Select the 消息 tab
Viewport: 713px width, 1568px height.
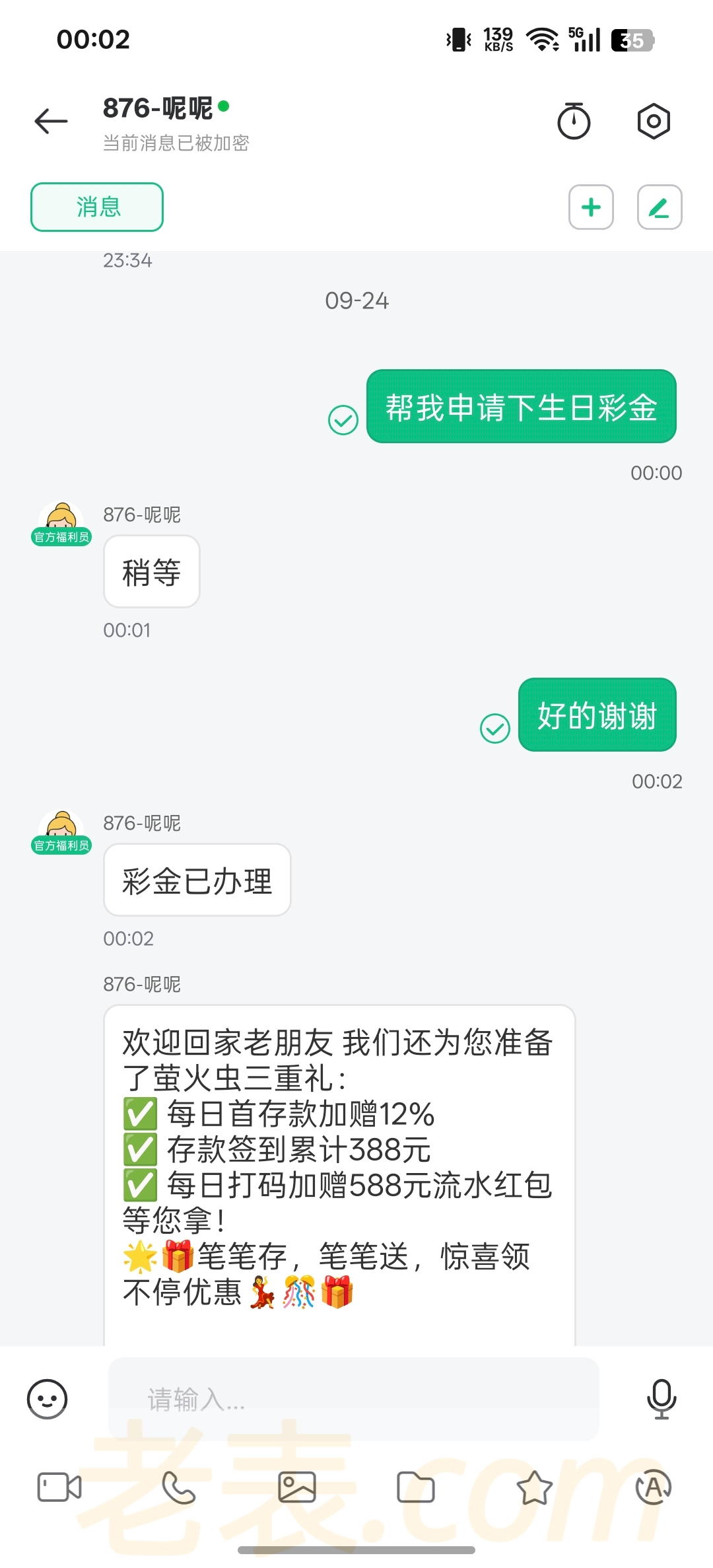[97, 207]
